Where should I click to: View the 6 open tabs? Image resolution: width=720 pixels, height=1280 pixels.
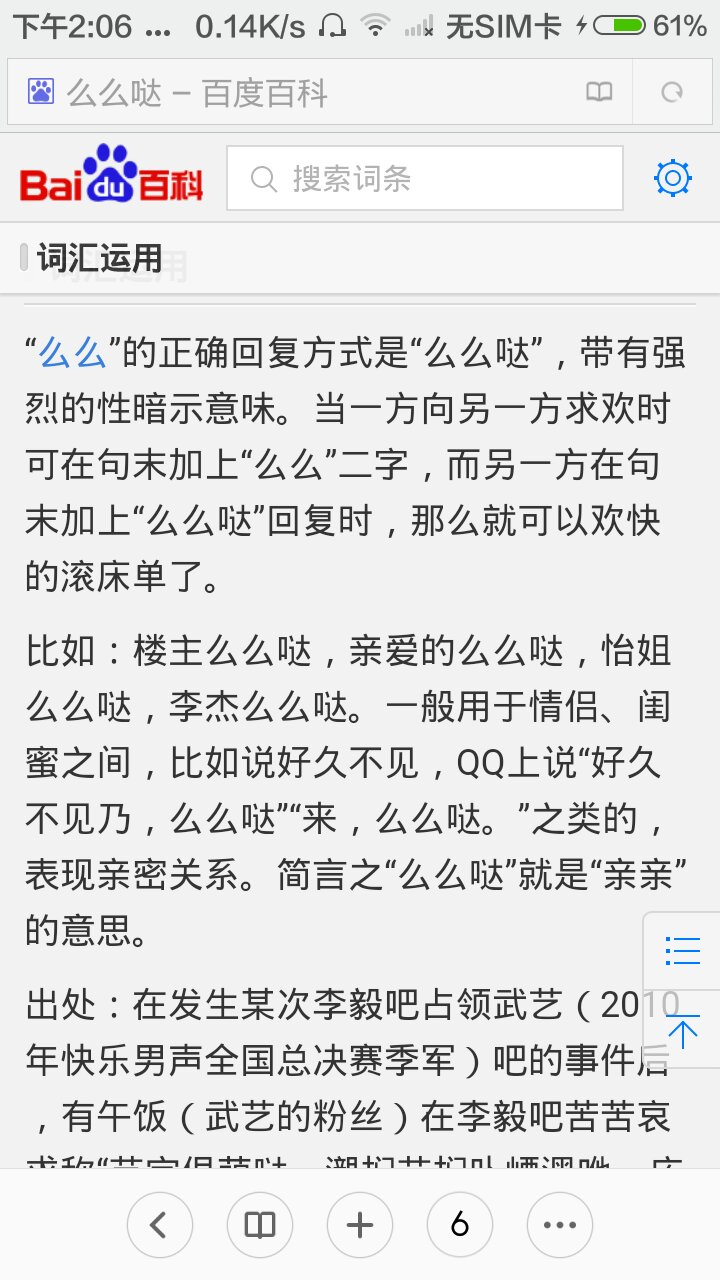click(x=460, y=1225)
